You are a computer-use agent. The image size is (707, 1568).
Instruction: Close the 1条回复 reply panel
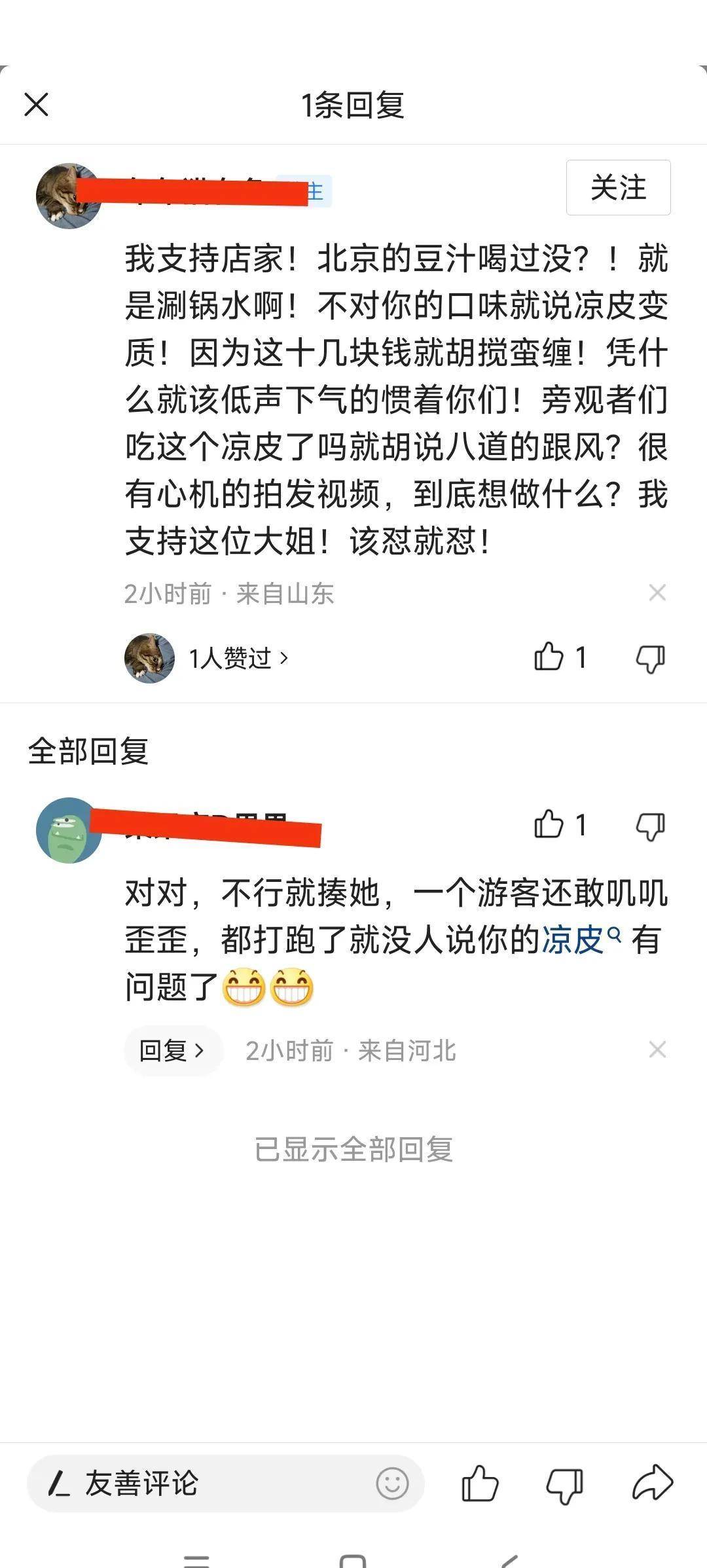[36, 105]
